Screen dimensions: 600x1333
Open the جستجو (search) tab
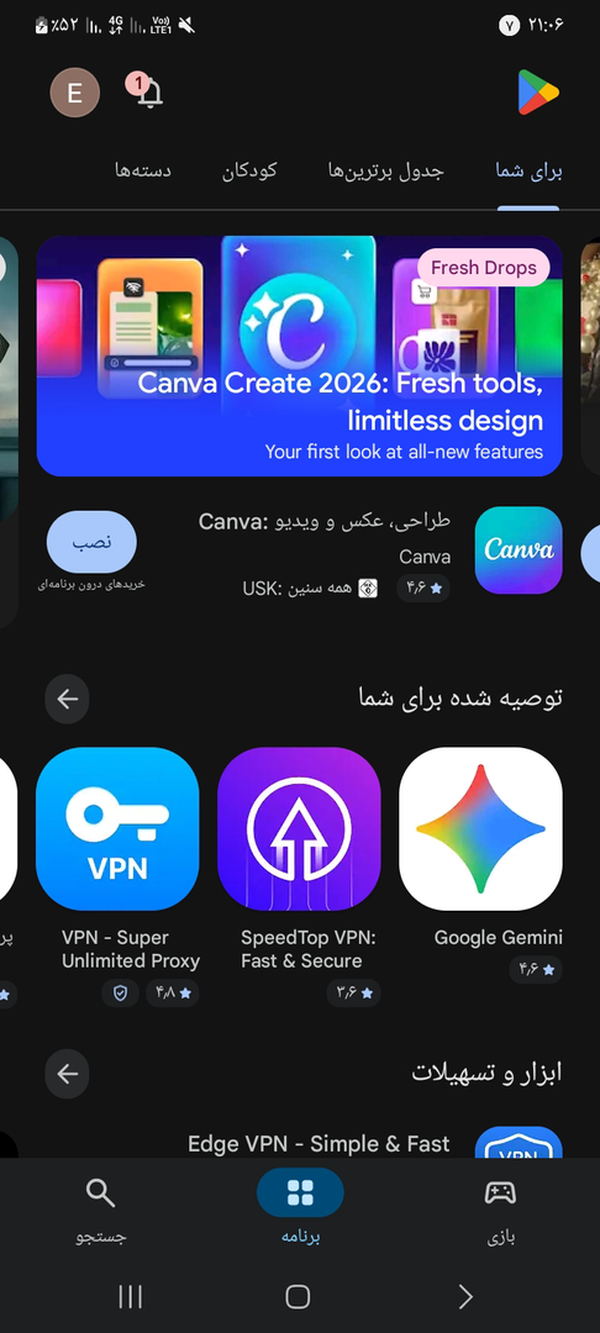pyautogui.click(x=100, y=1210)
